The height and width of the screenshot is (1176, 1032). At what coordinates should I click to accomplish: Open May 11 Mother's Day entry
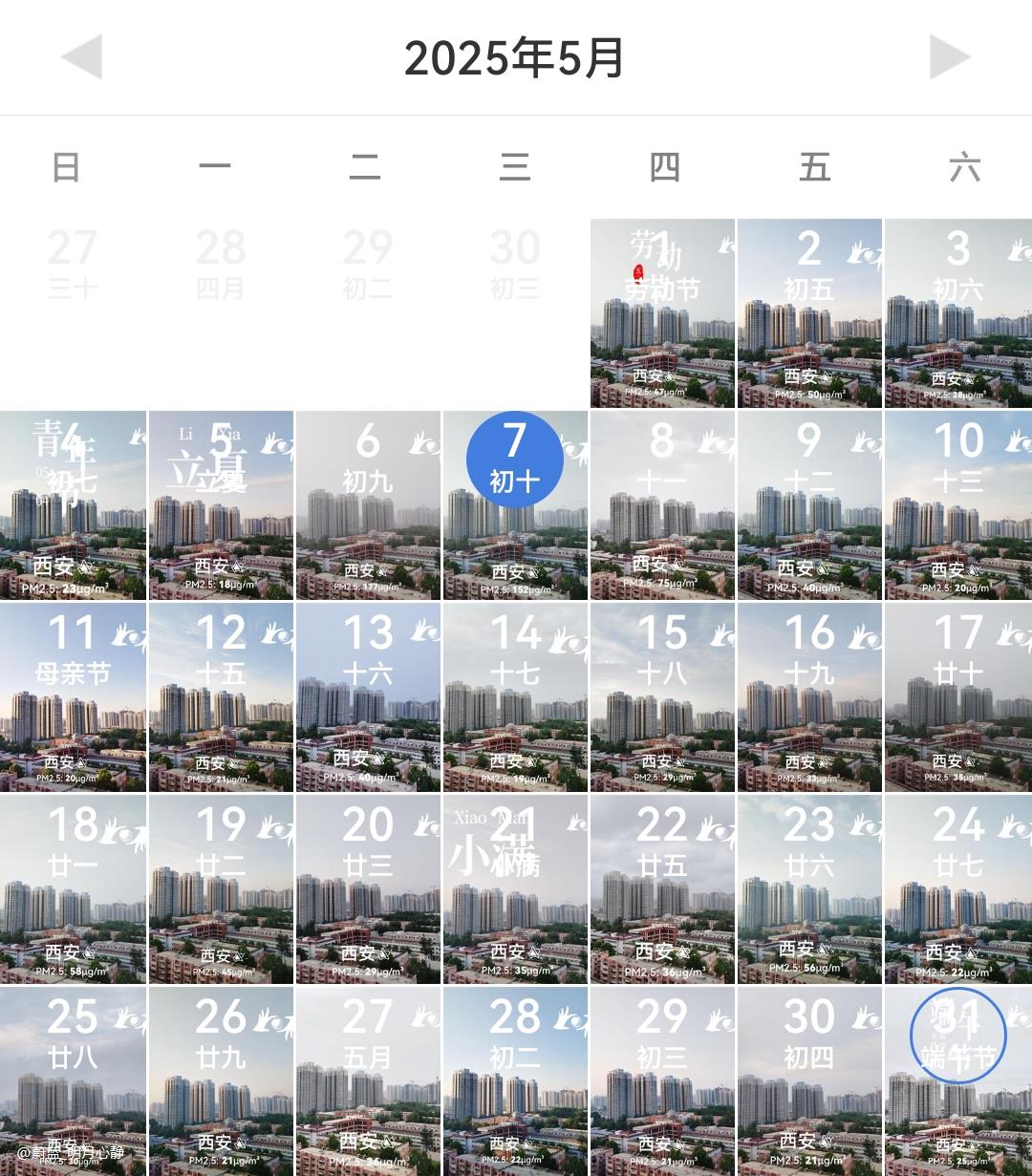click(73, 697)
